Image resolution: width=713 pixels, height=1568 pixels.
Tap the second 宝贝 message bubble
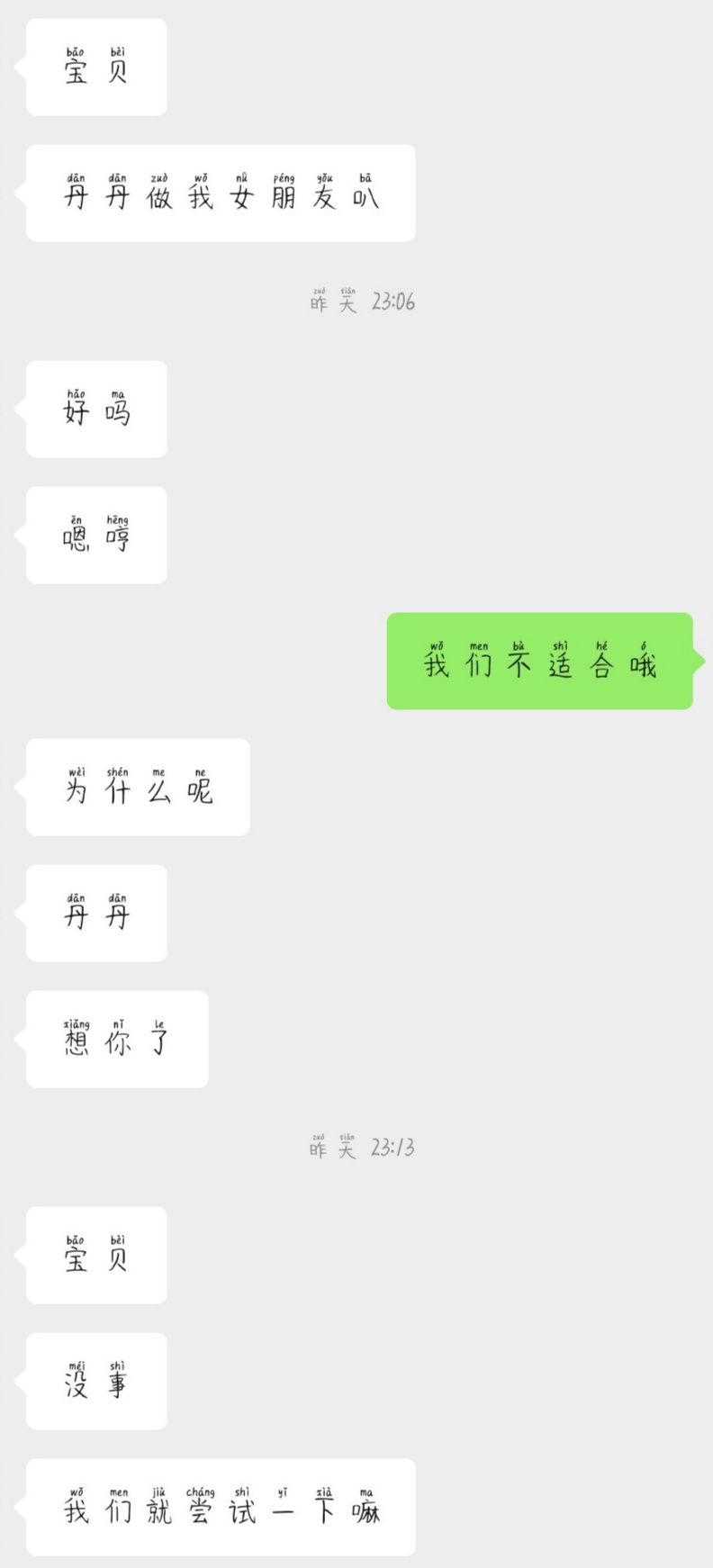pyautogui.click(x=95, y=1256)
